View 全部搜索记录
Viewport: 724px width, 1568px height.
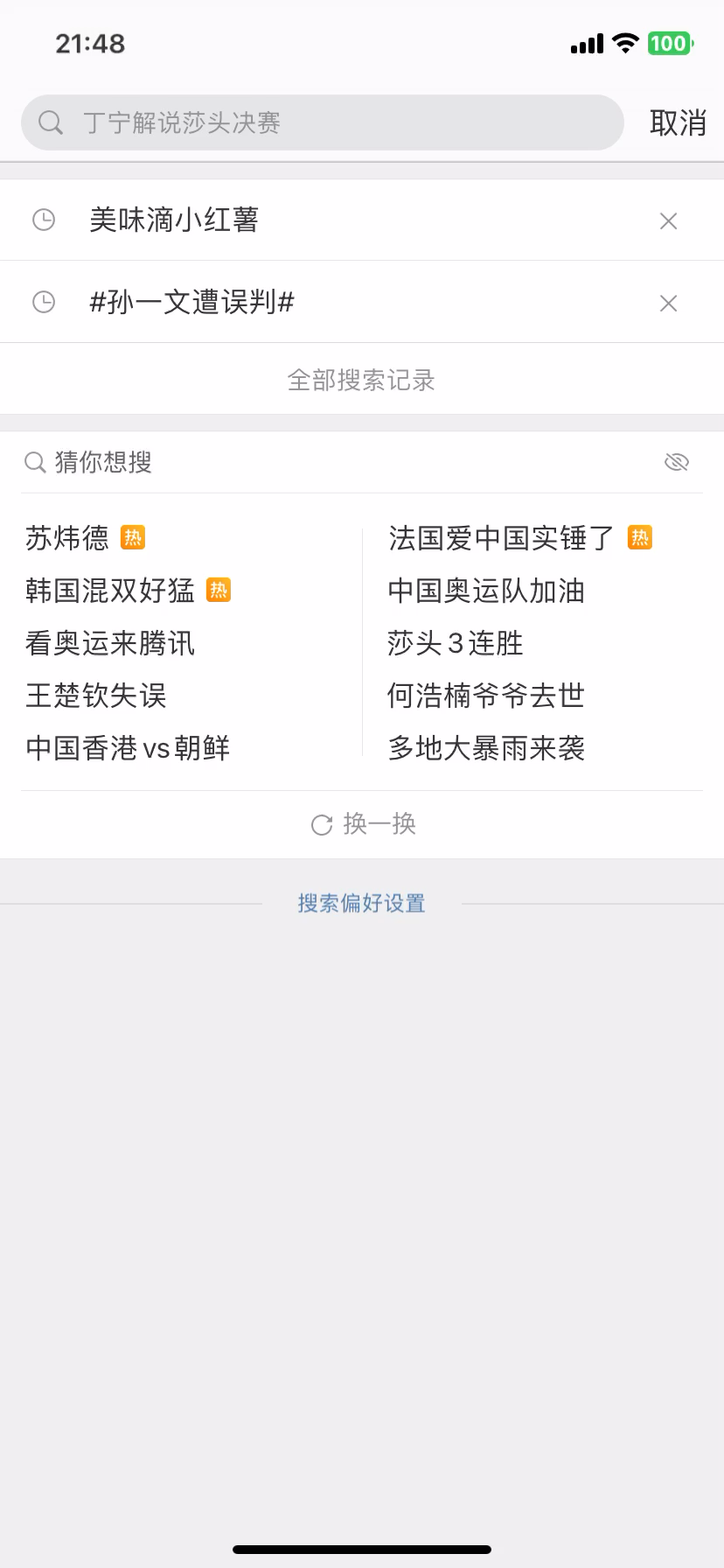pos(361,380)
